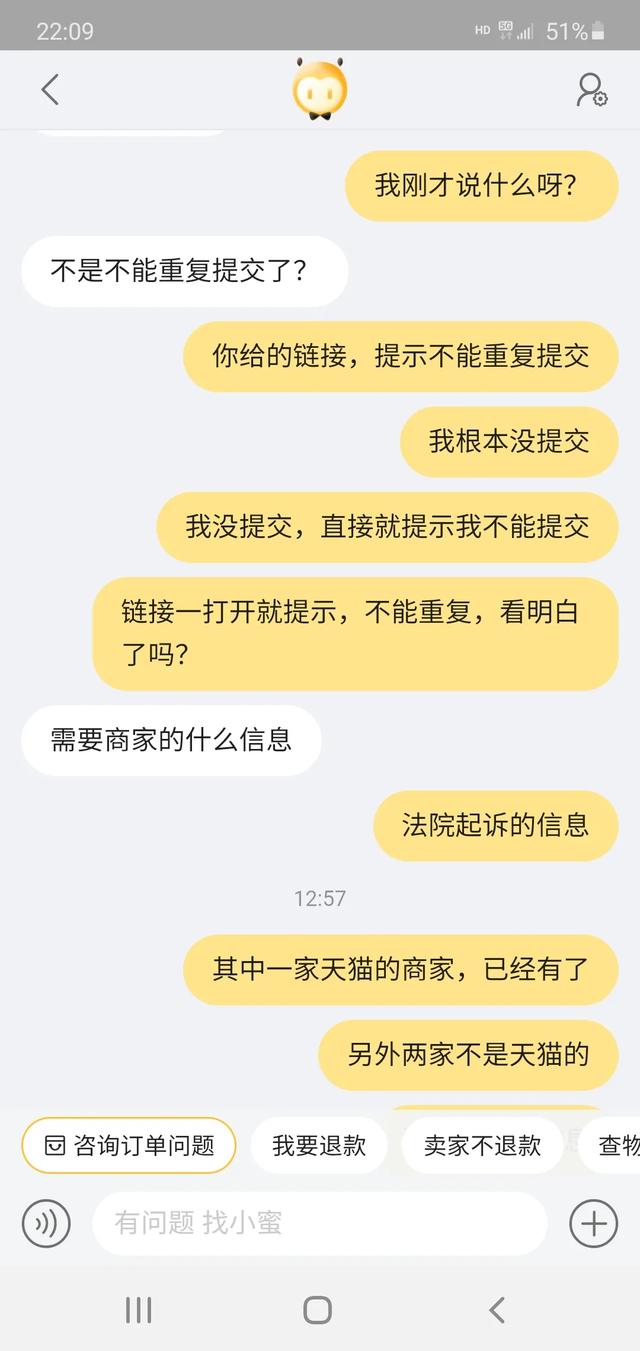Switch to voice input
Viewport: 640px width, 1351px height.
tap(46, 1223)
